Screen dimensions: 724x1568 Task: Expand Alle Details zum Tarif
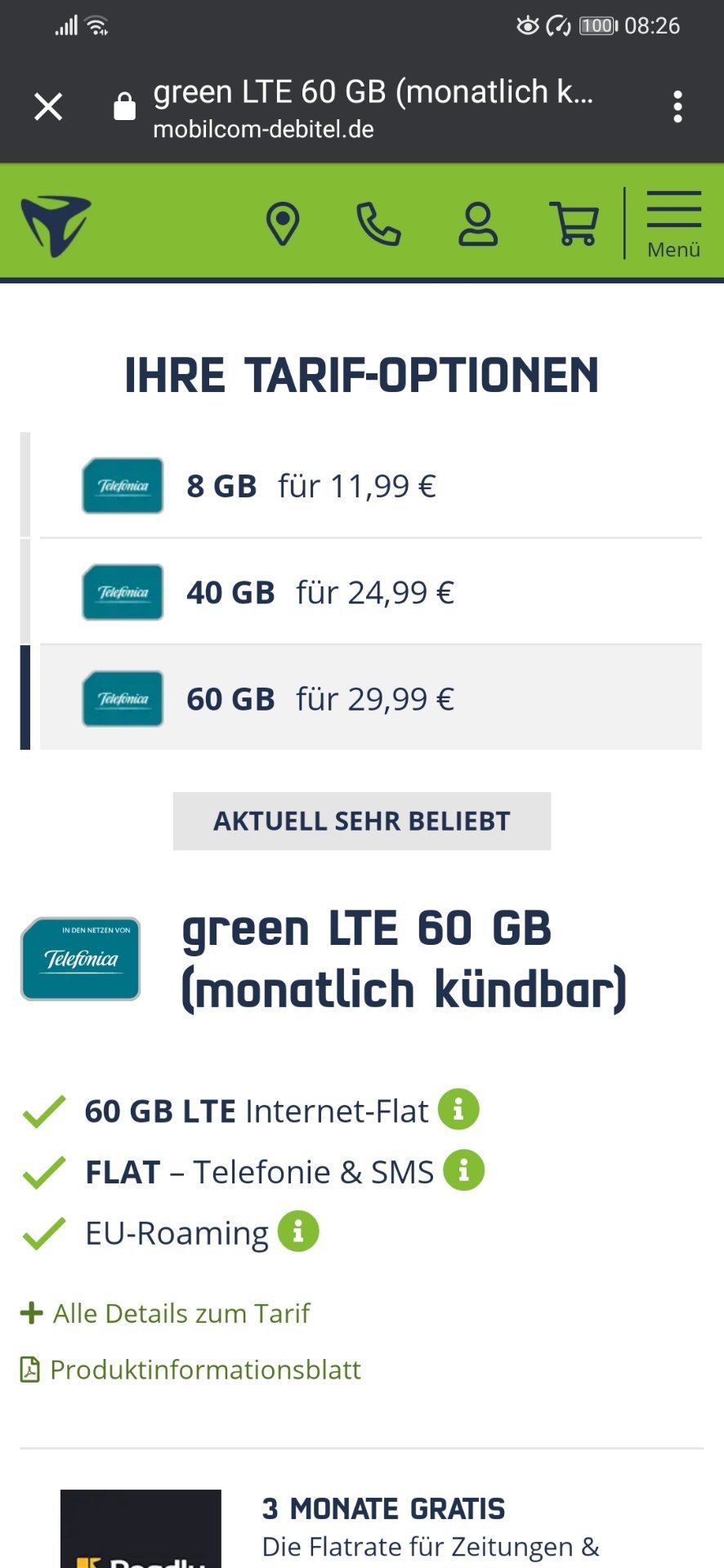click(x=165, y=1313)
